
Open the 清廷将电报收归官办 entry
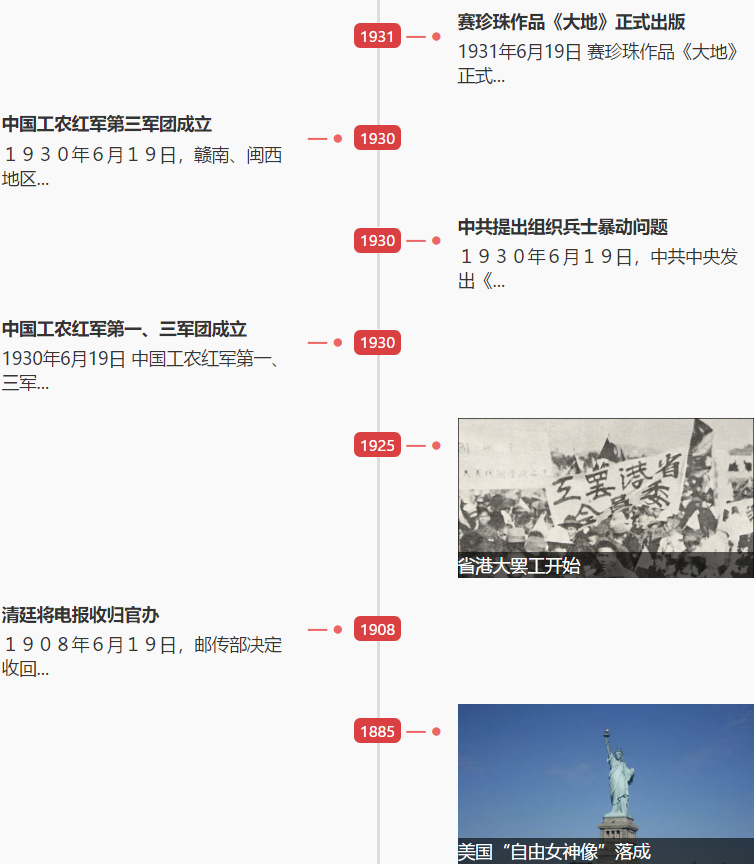pyautogui.click(x=81, y=615)
